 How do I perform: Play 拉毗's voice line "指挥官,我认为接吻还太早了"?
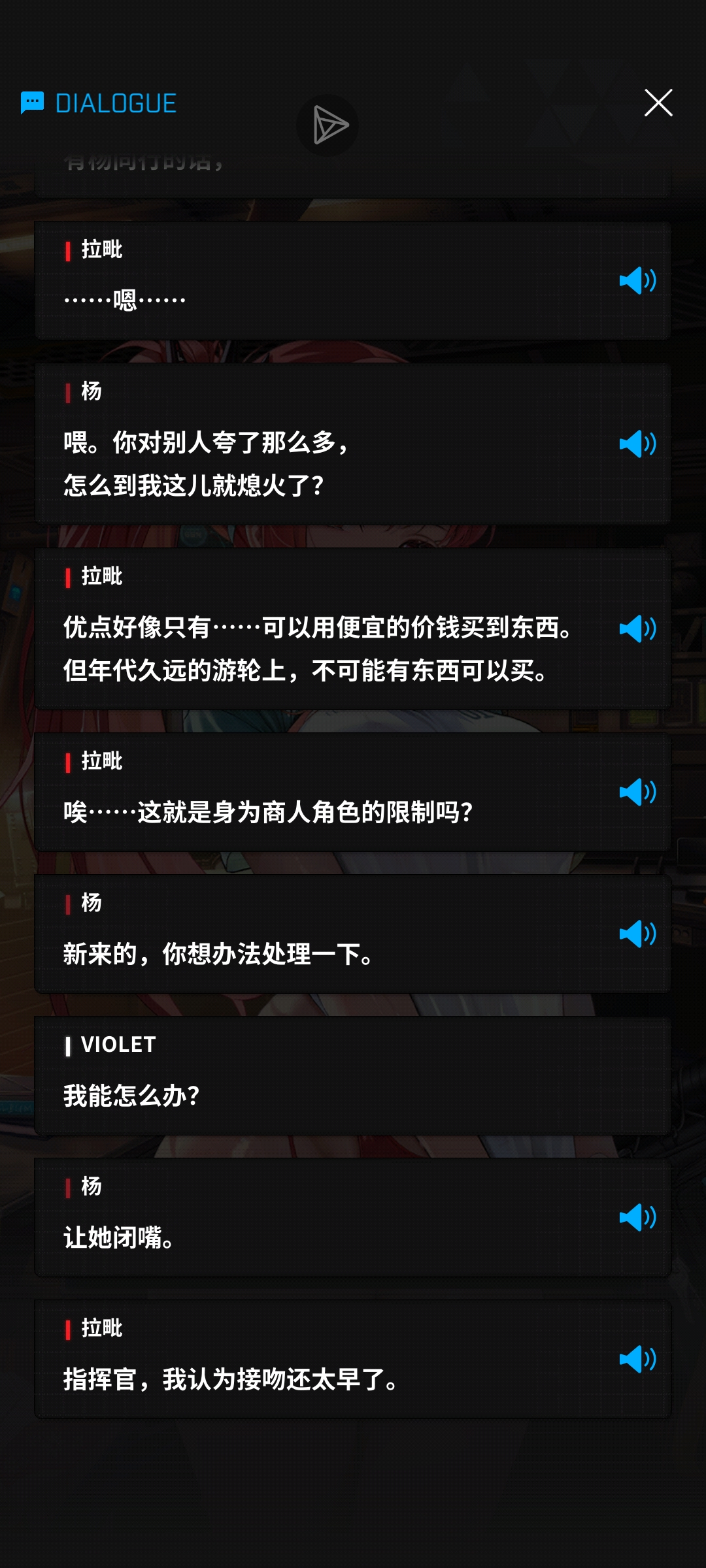[x=637, y=1359]
